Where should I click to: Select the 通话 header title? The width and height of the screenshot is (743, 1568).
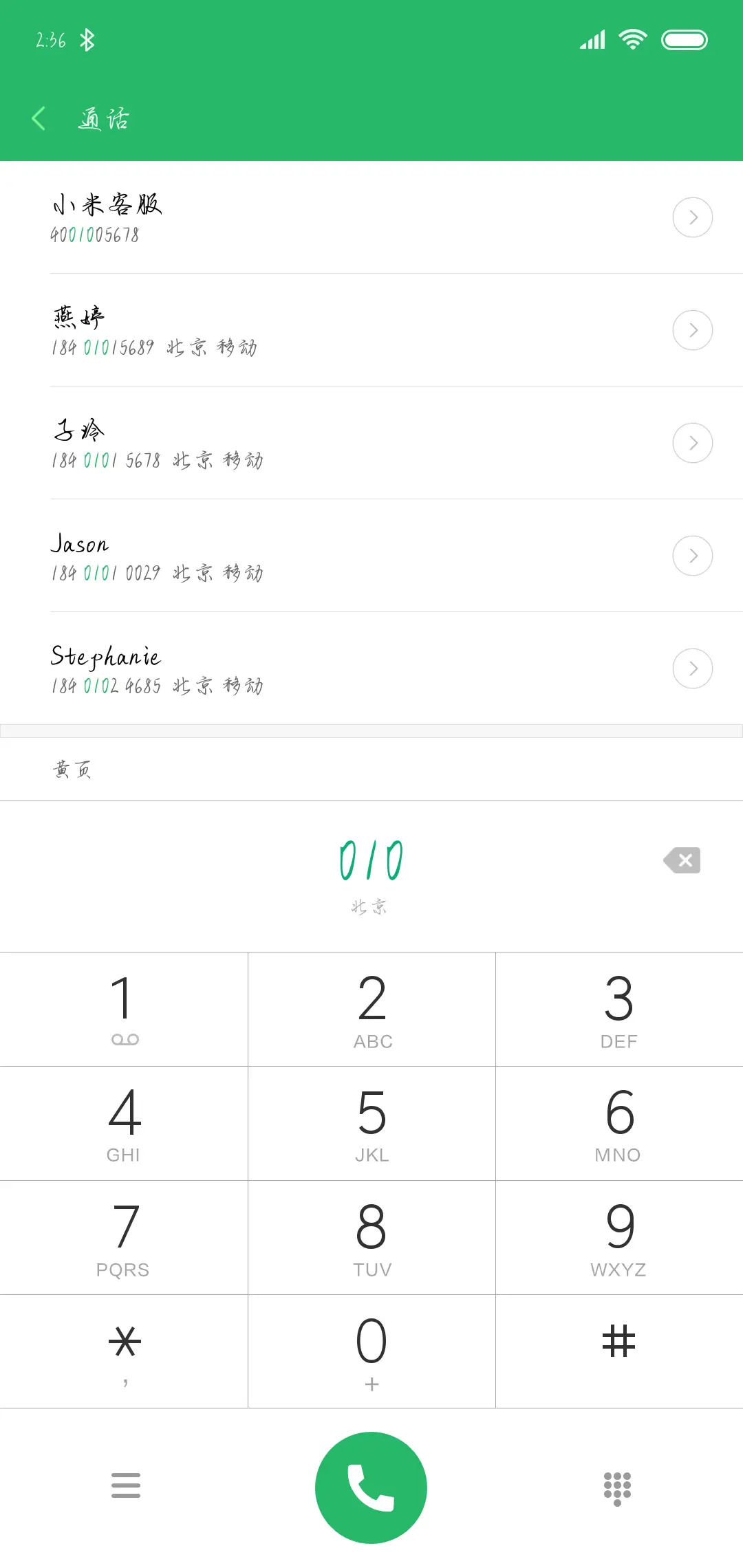(102, 118)
